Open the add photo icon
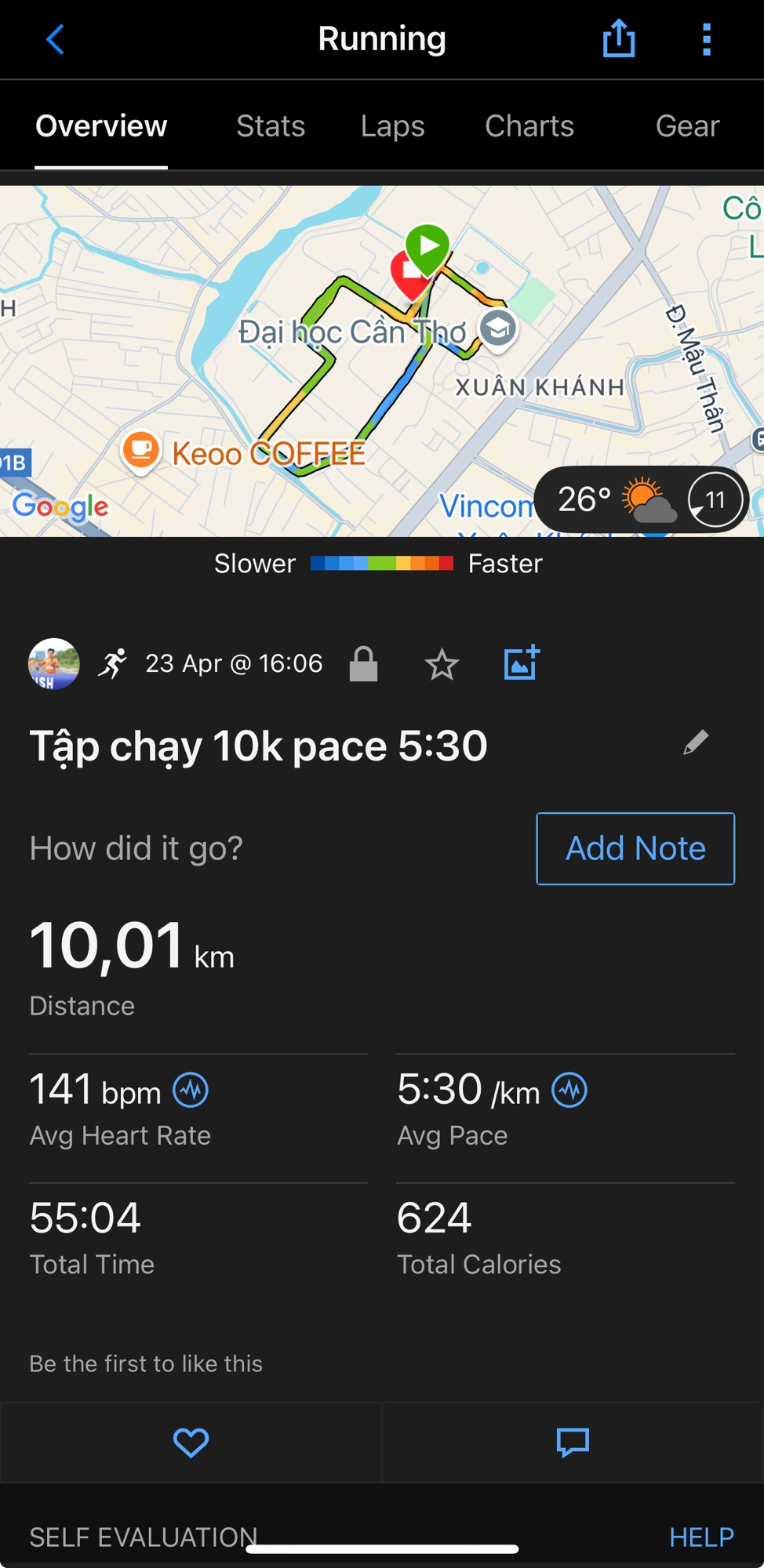 tap(520, 662)
